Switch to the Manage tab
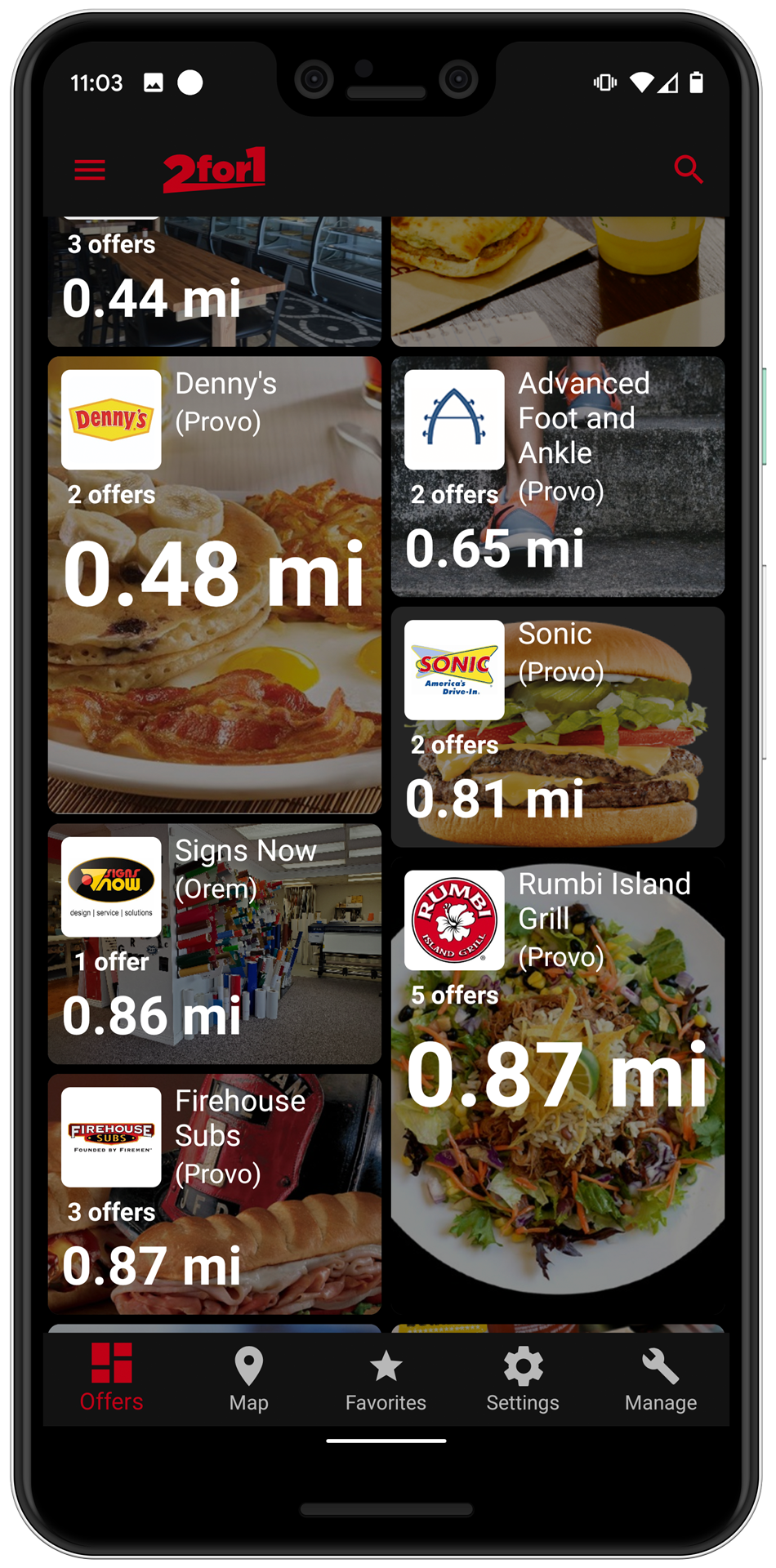This screenshot has width=776, height=1568. 660,1379
